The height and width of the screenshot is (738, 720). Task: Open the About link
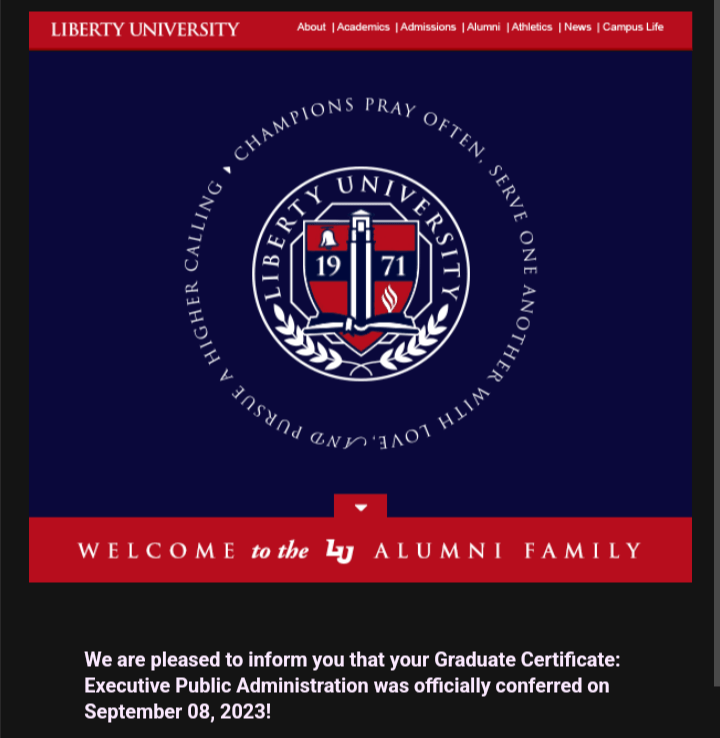(311, 27)
